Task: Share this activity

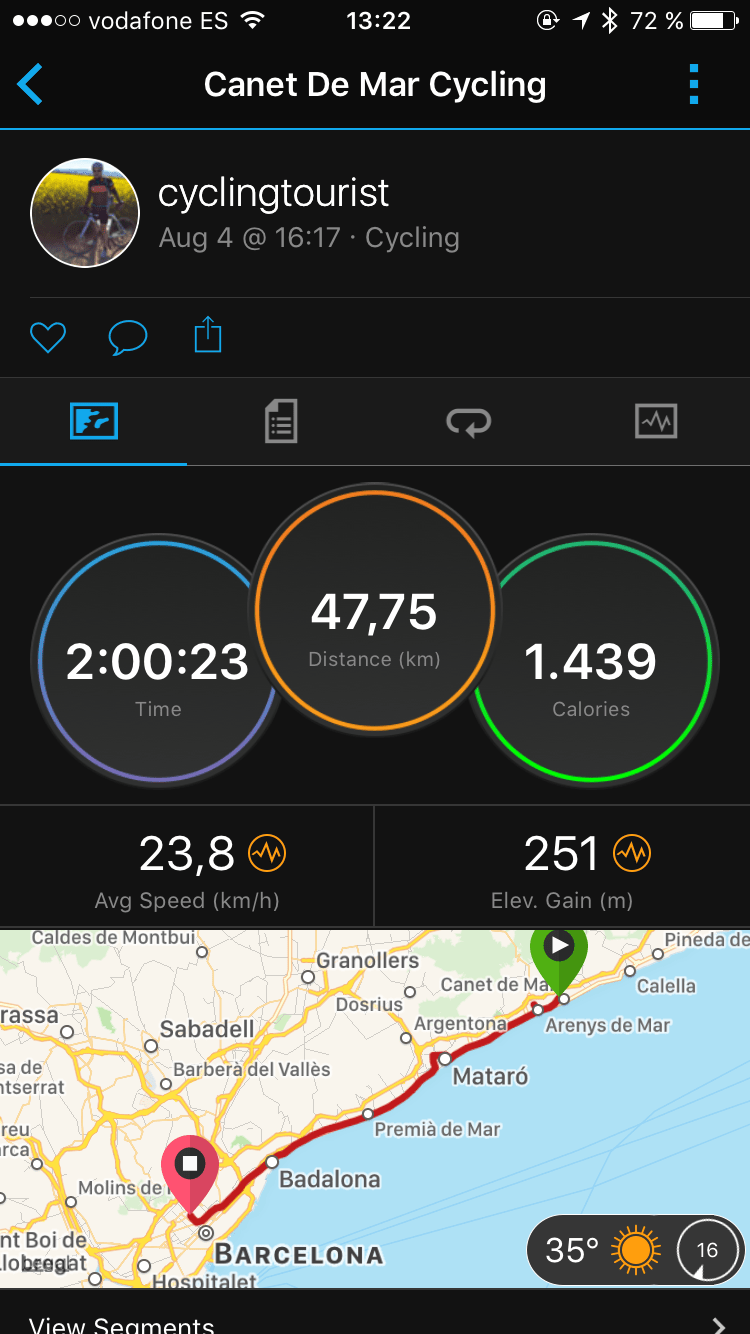Action: click(207, 335)
